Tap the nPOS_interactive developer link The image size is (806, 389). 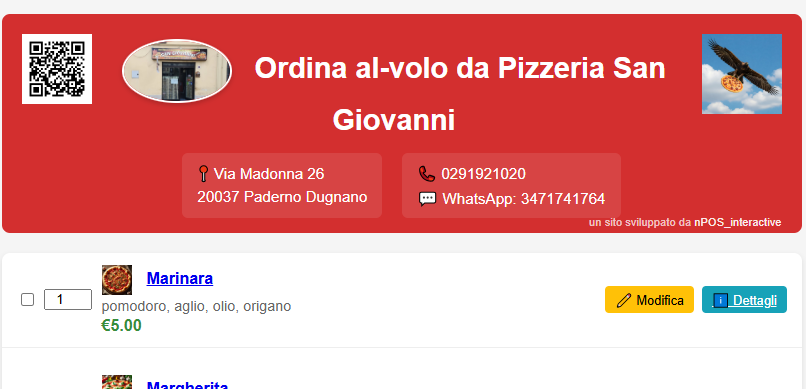(x=738, y=223)
